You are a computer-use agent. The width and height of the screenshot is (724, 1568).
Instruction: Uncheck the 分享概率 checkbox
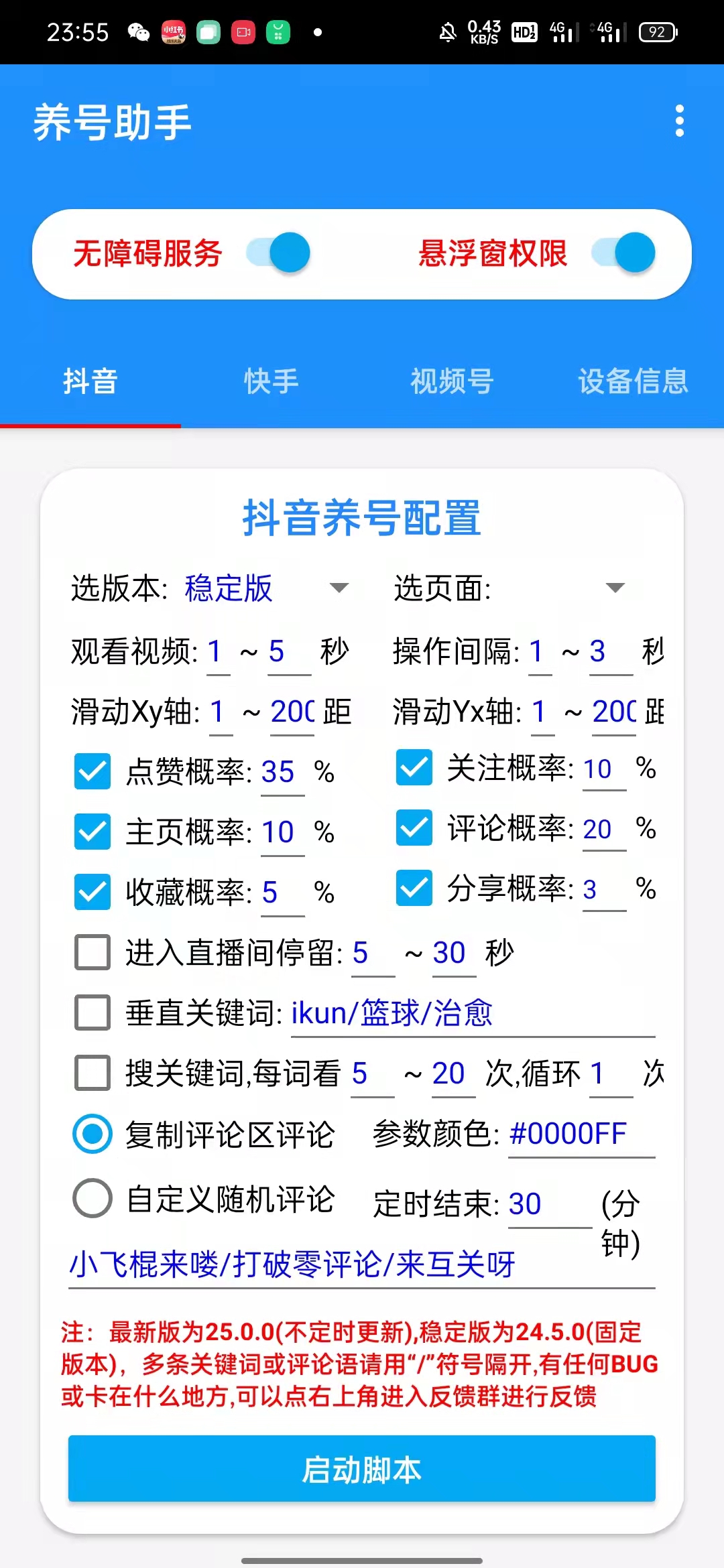point(414,891)
